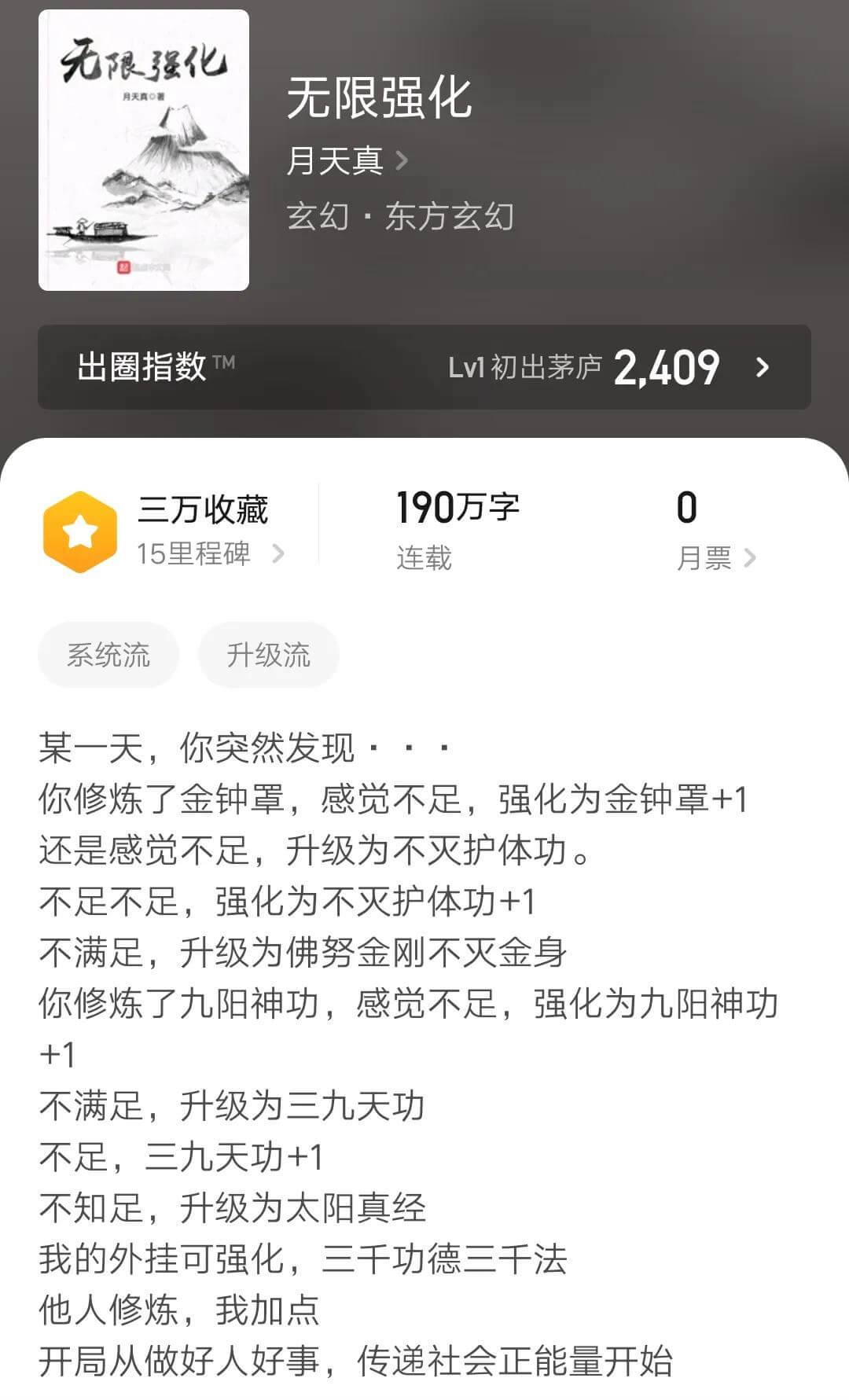Expand the 出圈指数 panel via right arrow

tap(759, 366)
